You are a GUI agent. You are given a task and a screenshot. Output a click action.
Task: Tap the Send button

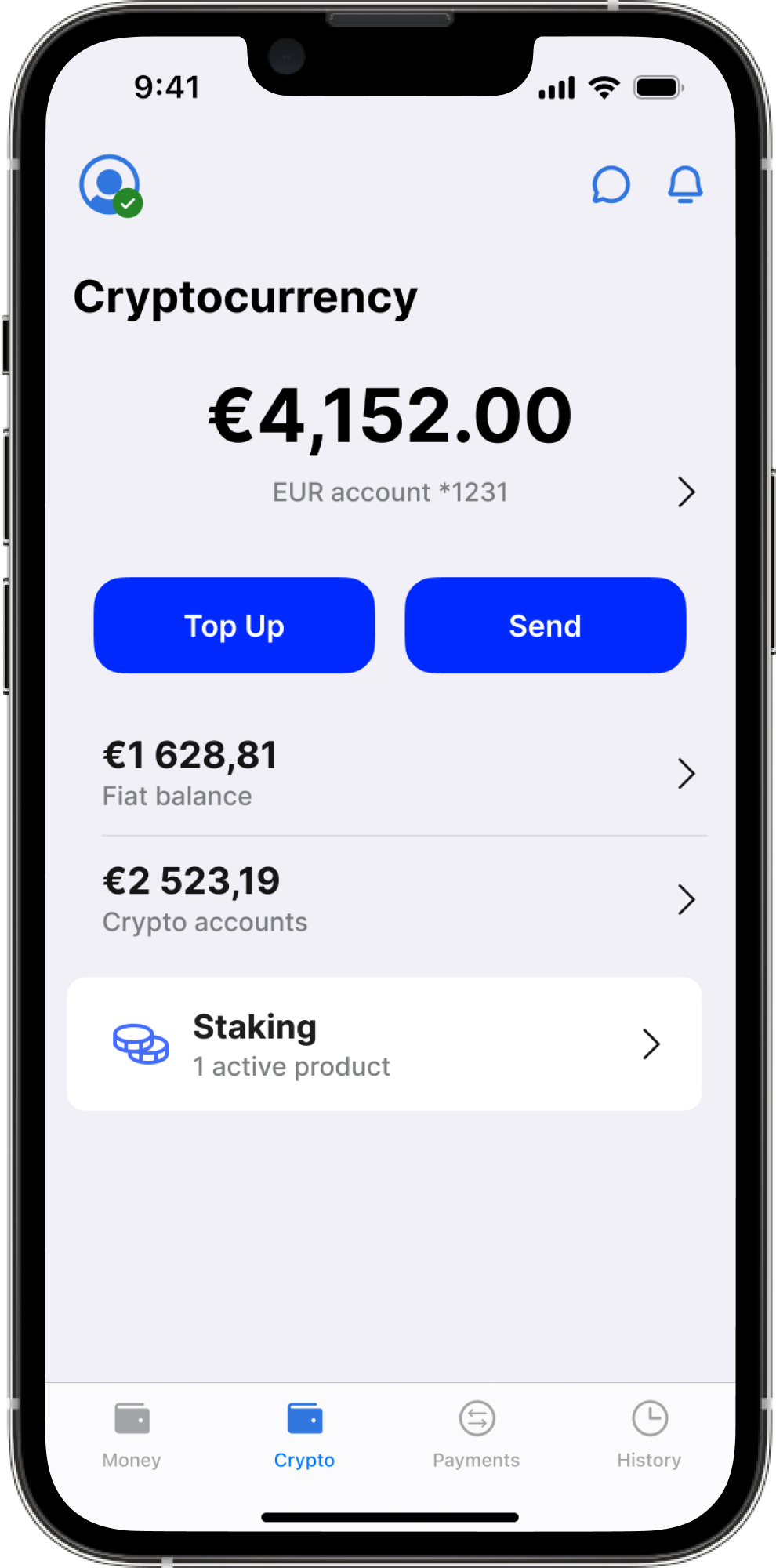[545, 626]
